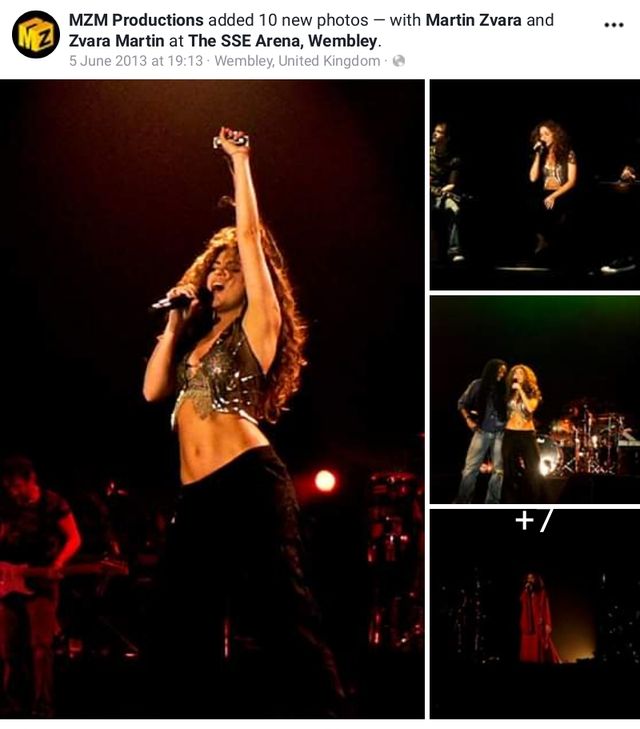Open photo of singer seated with microphone
This screenshot has width=640, height=729.
click(x=534, y=185)
